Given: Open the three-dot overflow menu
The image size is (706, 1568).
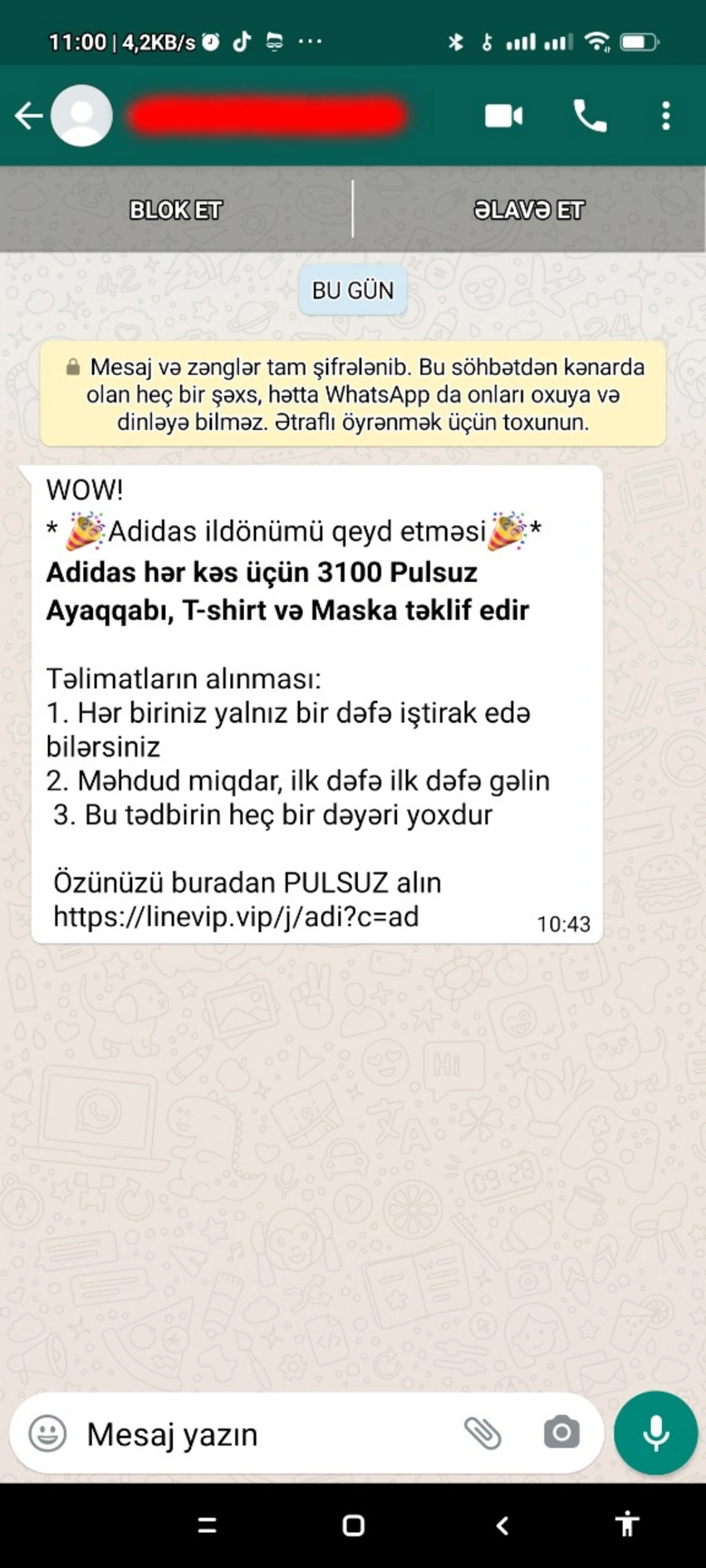Looking at the screenshot, I should tap(665, 116).
